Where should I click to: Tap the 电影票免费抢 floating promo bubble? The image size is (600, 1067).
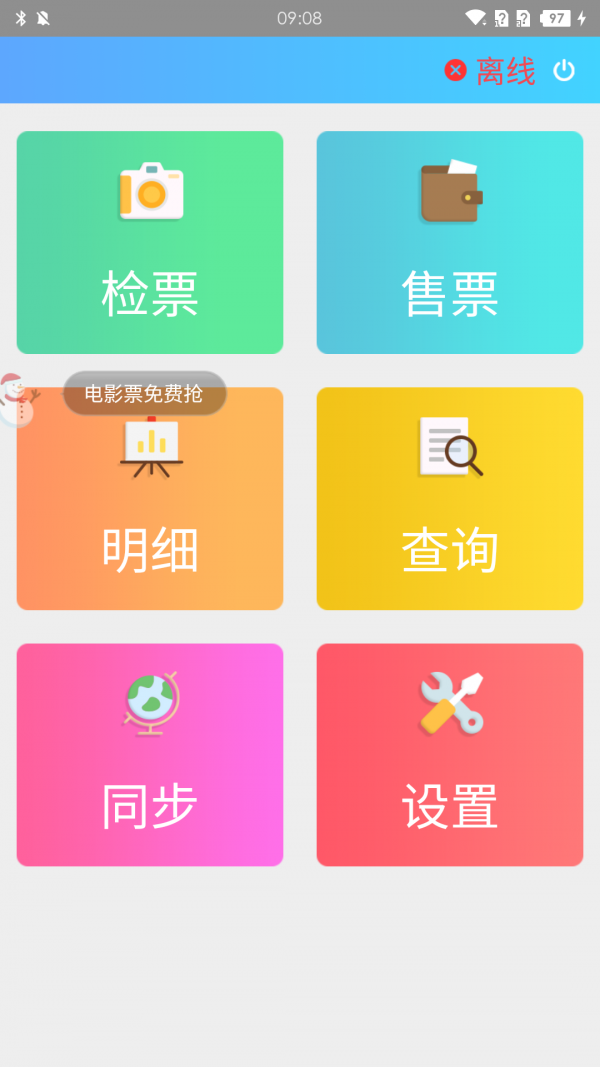(144, 394)
